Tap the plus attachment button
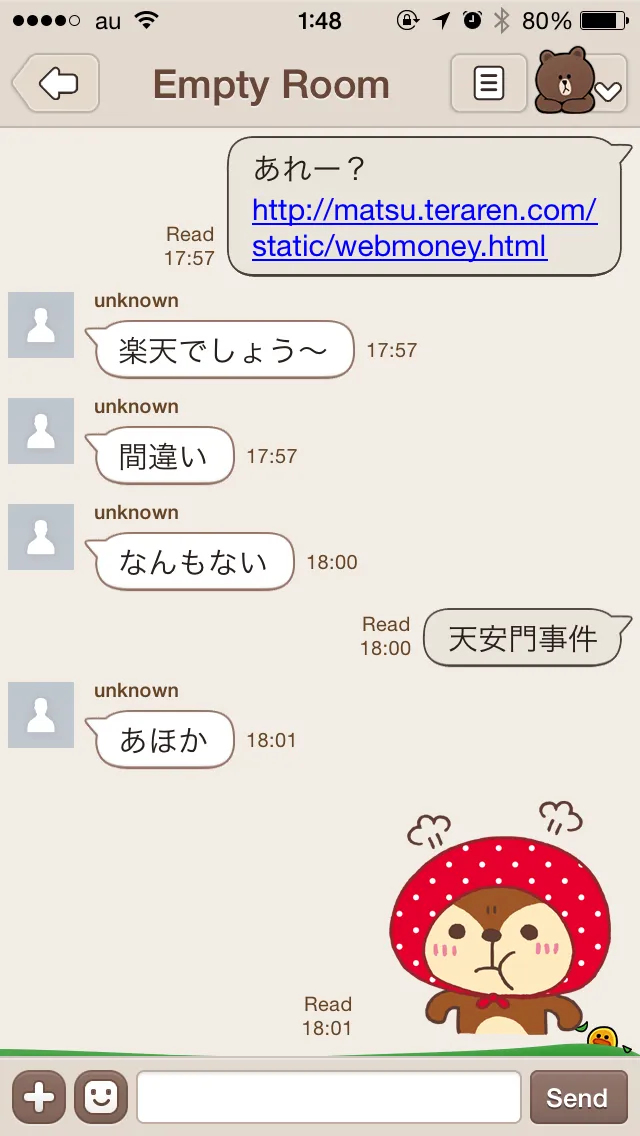This screenshot has width=640, height=1136. (x=38, y=1097)
